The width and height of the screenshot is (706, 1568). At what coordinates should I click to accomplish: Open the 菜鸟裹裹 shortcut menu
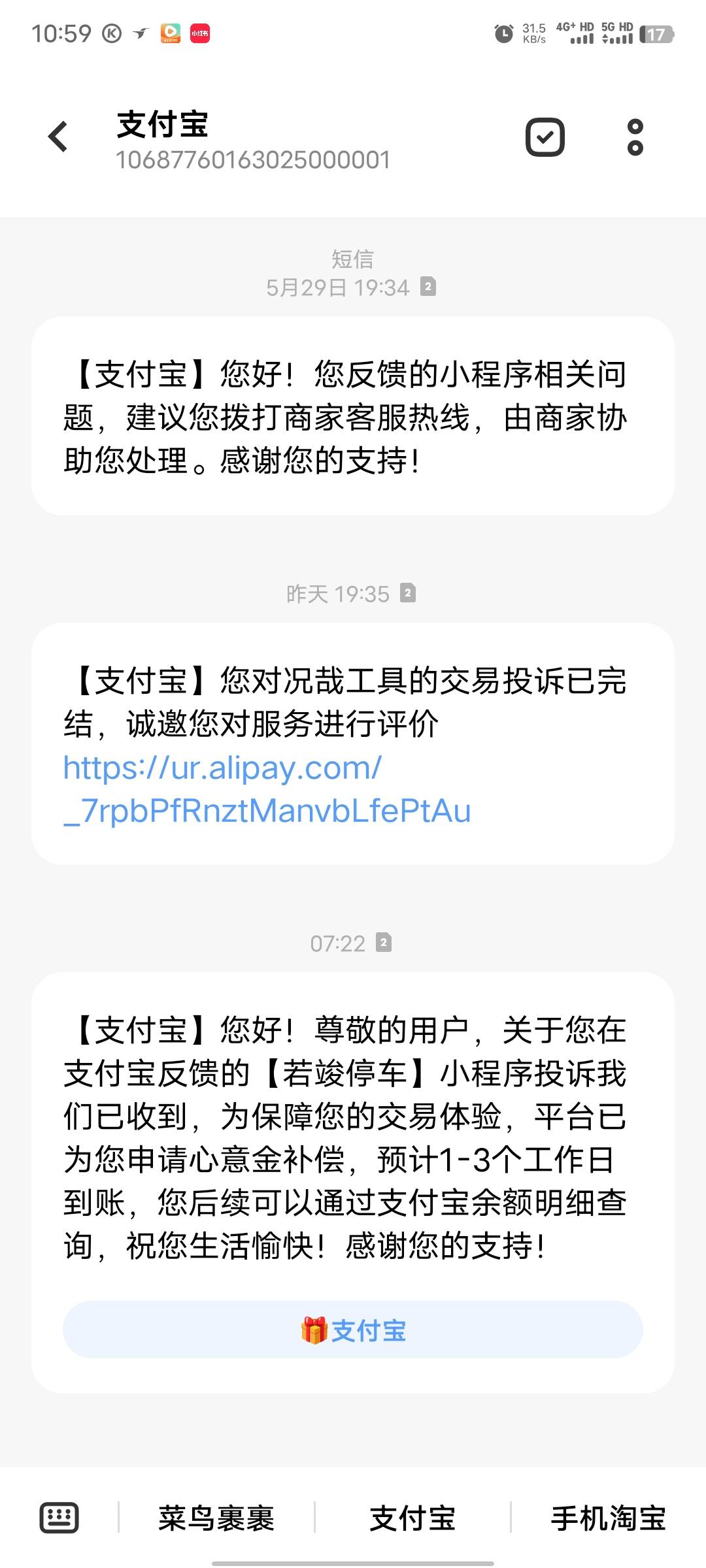[216, 1518]
